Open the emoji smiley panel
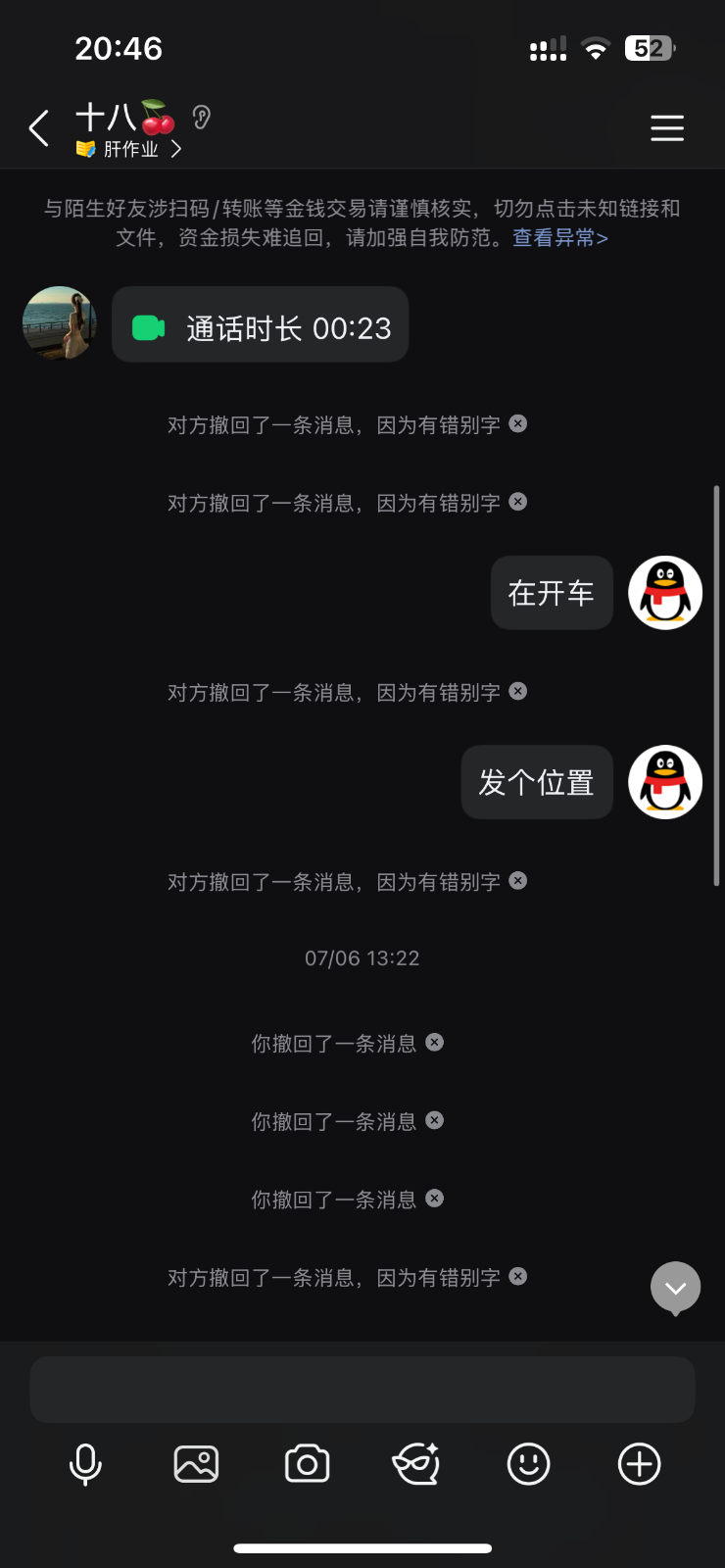 click(528, 1465)
